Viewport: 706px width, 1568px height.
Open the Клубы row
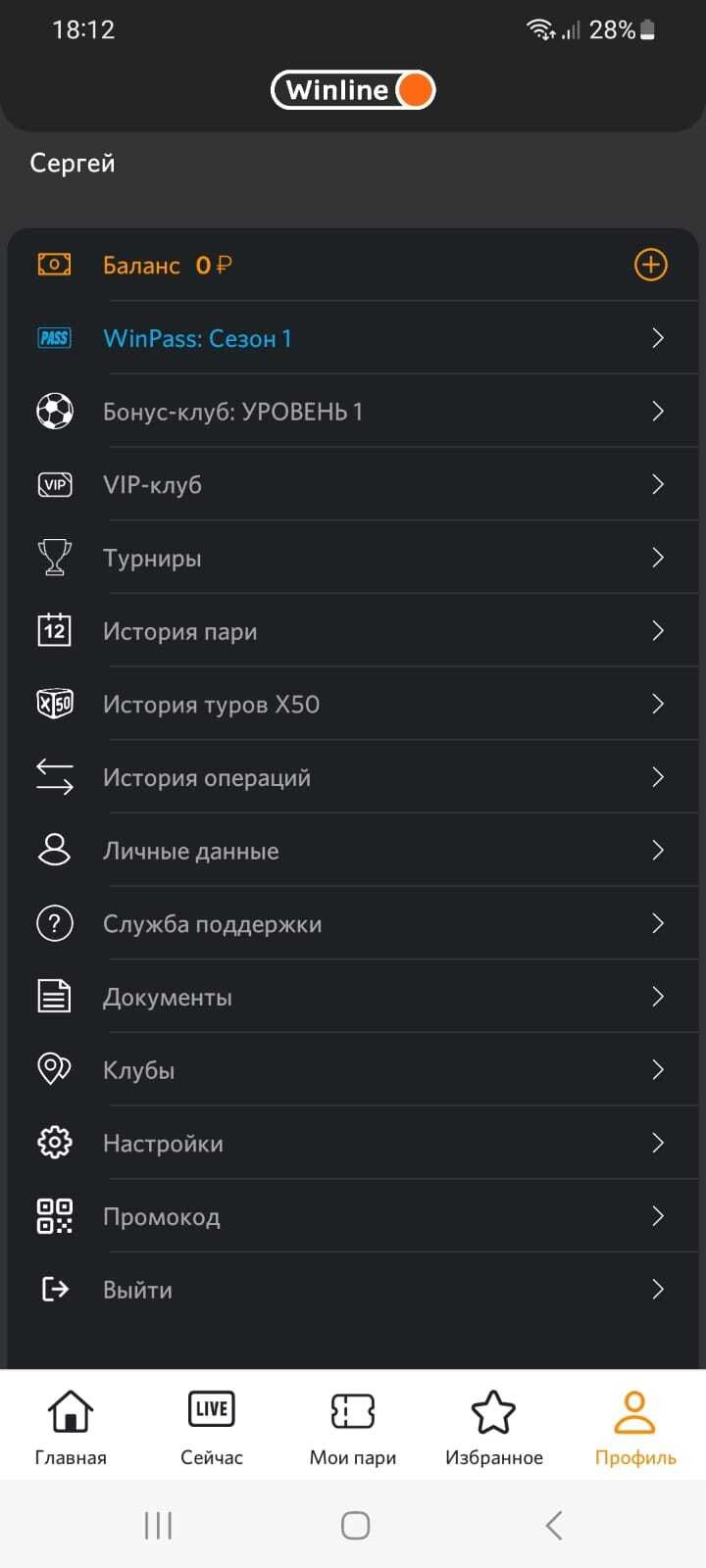[353, 1070]
